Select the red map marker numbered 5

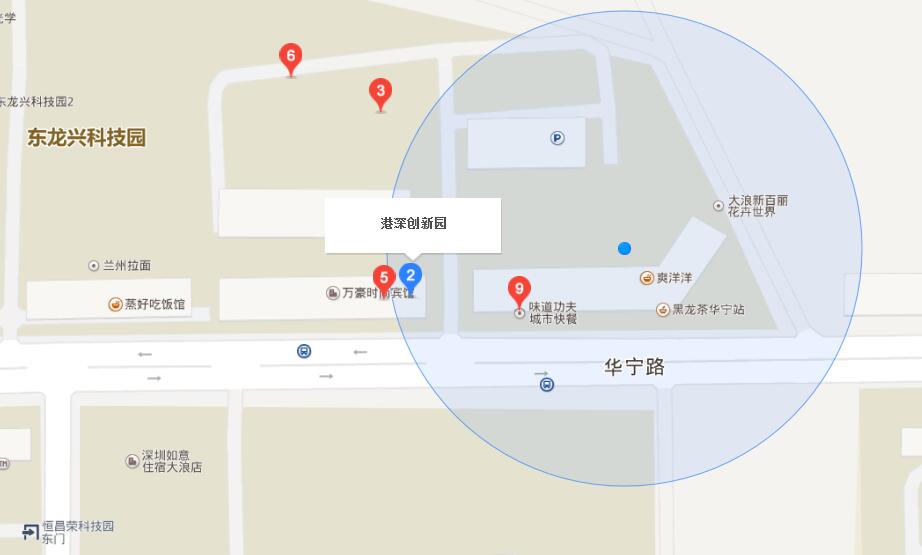(383, 280)
